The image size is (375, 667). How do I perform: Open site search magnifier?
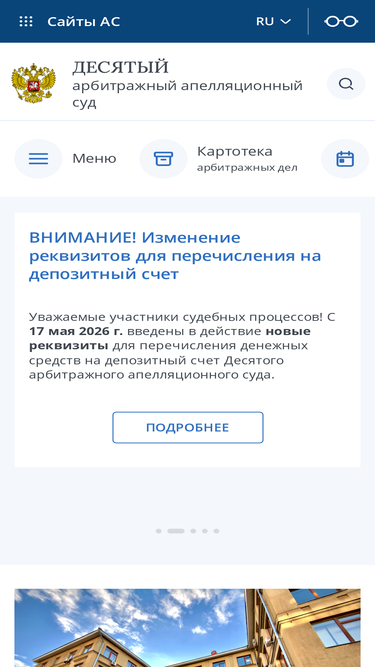click(x=346, y=84)
